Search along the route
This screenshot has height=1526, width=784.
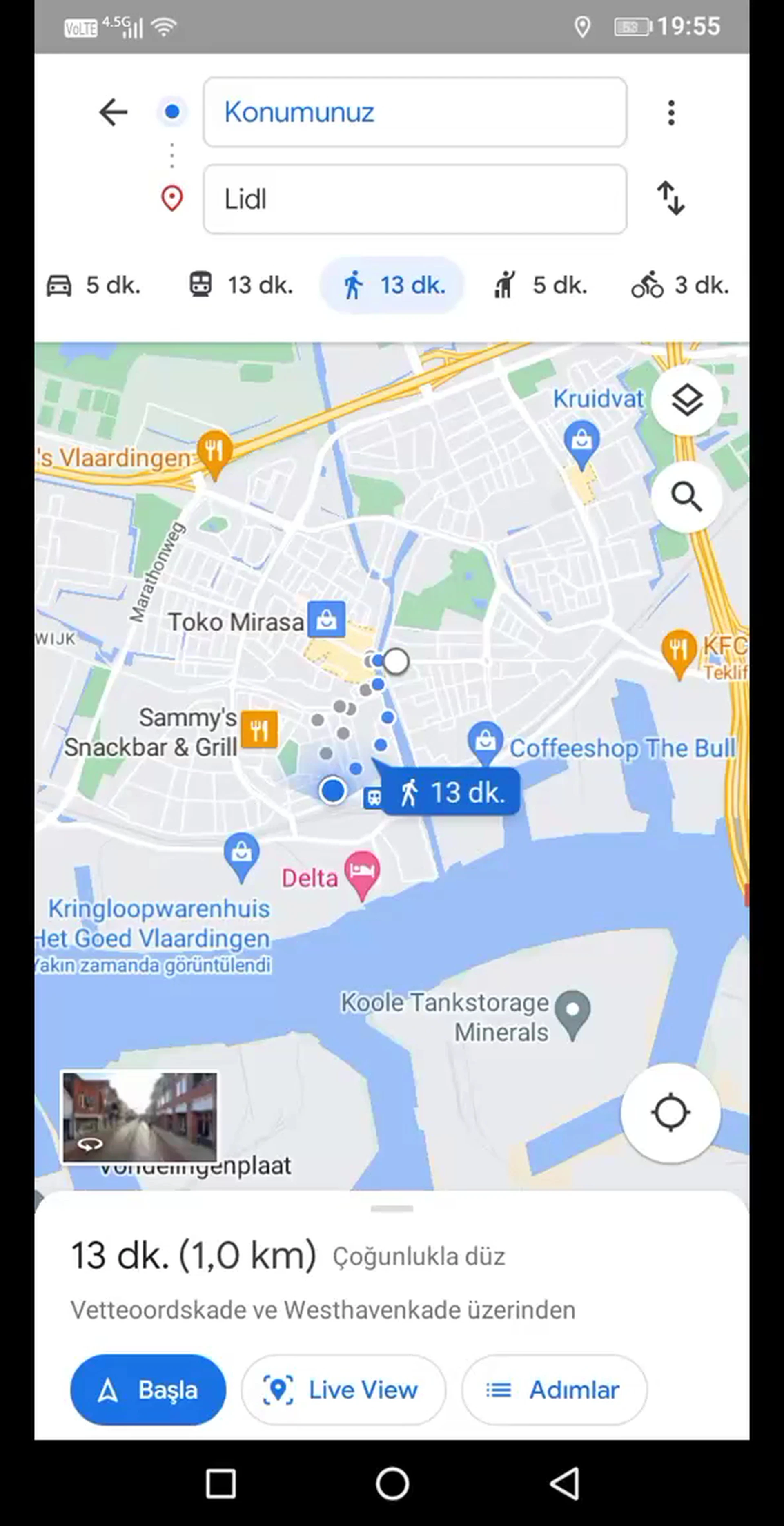(686, 496)
